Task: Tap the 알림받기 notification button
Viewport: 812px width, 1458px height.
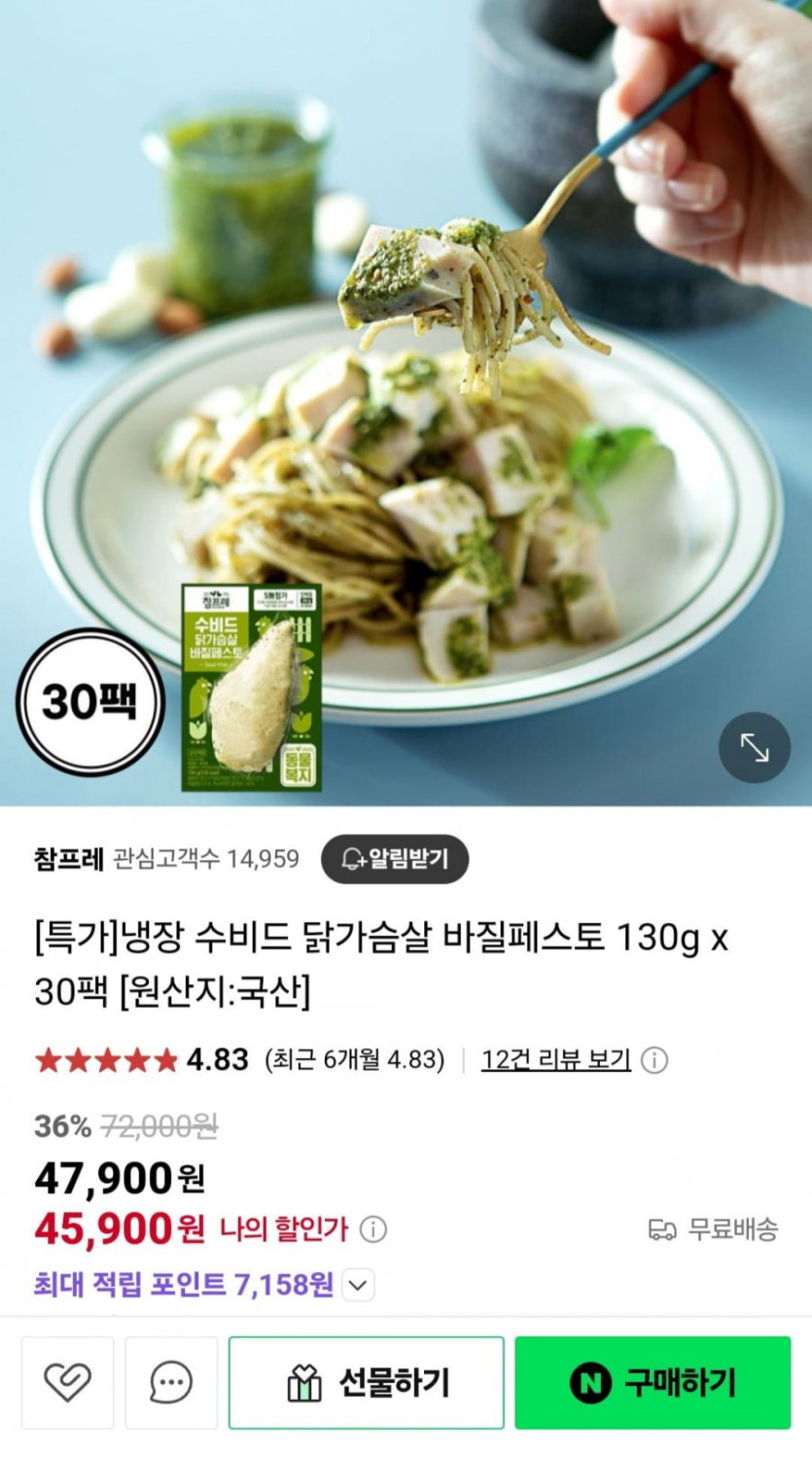Action: point(395,859)
